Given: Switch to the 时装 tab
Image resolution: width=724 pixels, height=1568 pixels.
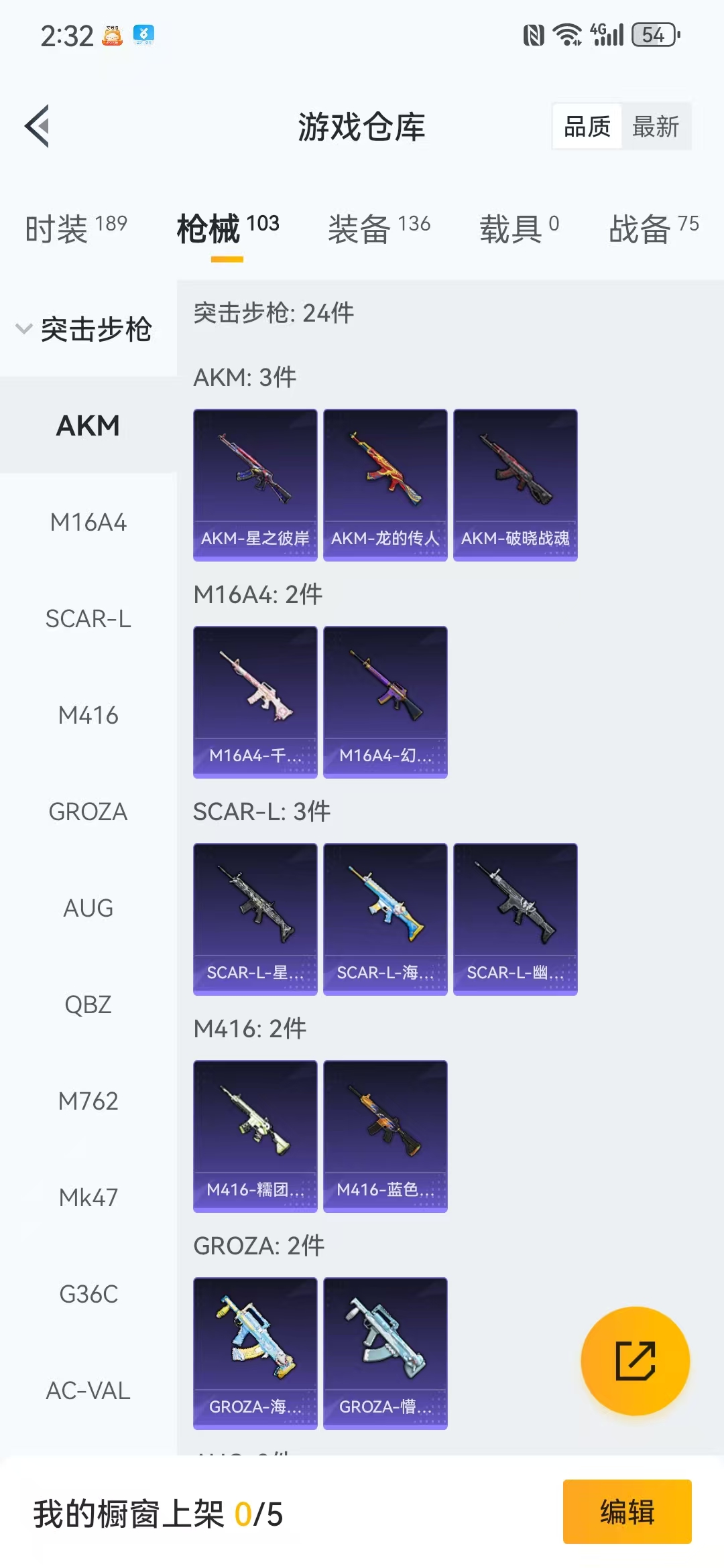Looking at the screenshot, I should click(76, 229).
